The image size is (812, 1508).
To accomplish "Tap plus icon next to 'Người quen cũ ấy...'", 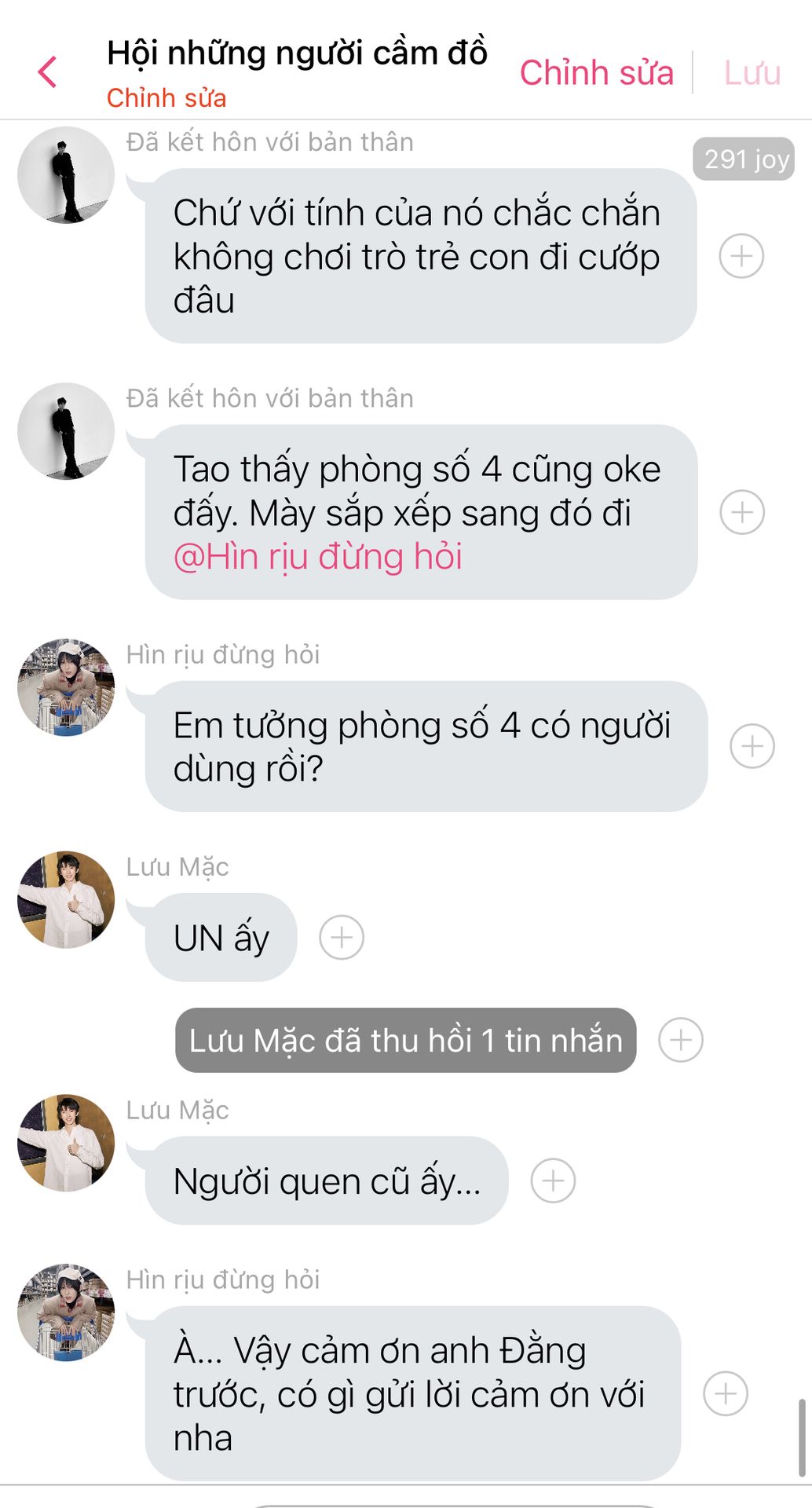I will click(x=554, y=1180).
